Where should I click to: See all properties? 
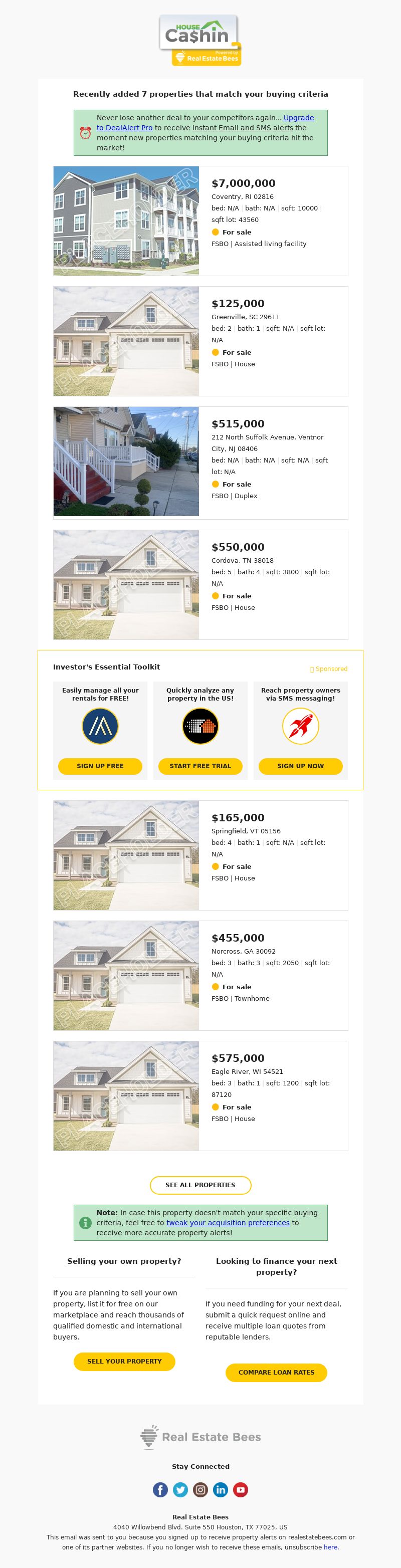(x=200, y=1185)
